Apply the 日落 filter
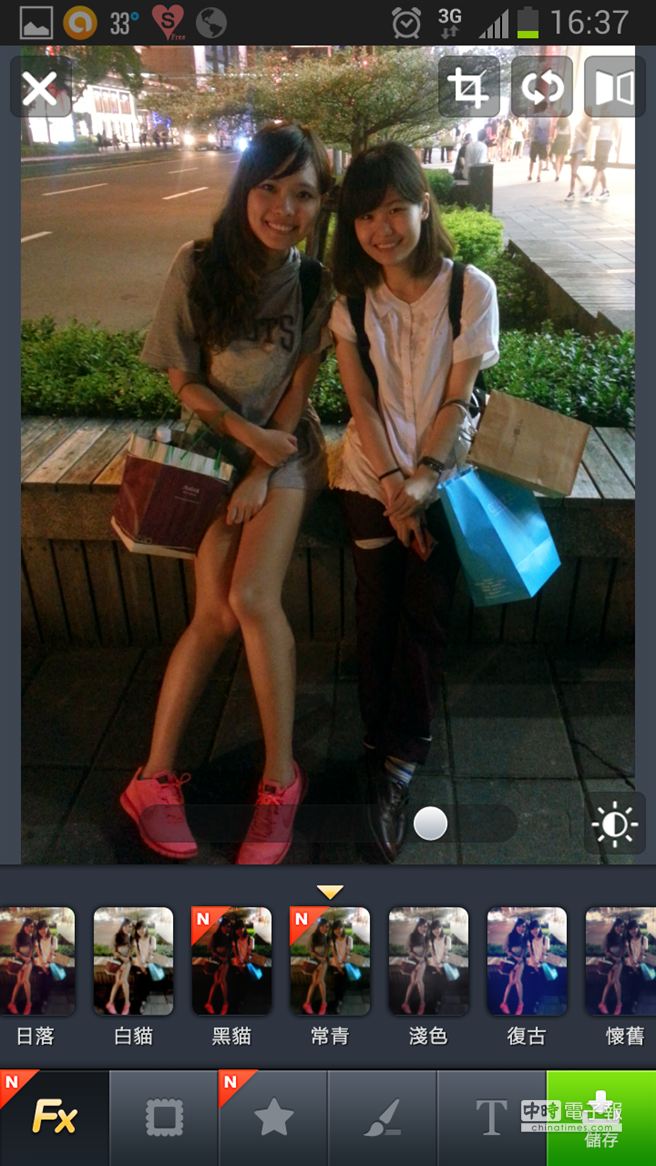This screenshot has height=1166, width=656. (36, 960)
